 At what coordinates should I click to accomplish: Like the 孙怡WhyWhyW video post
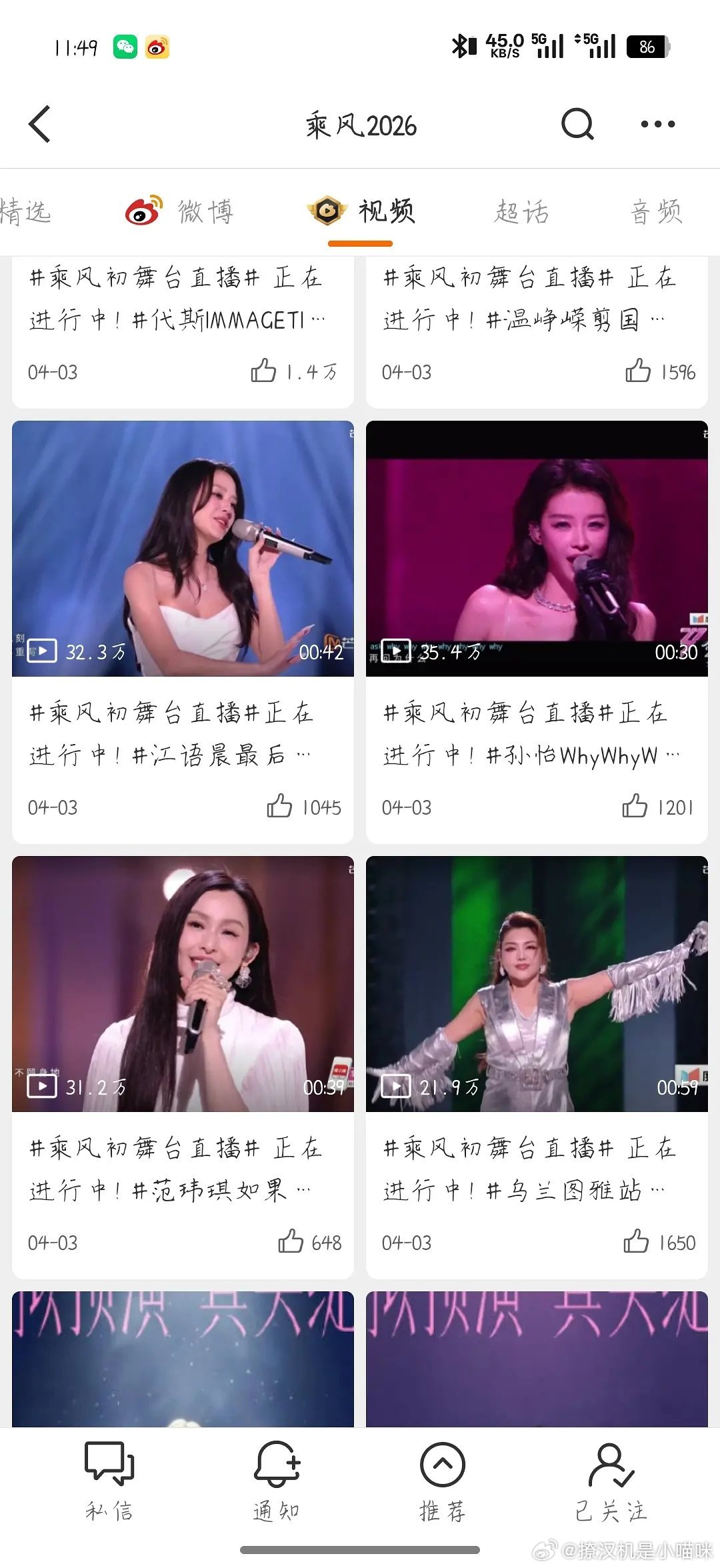635,807
